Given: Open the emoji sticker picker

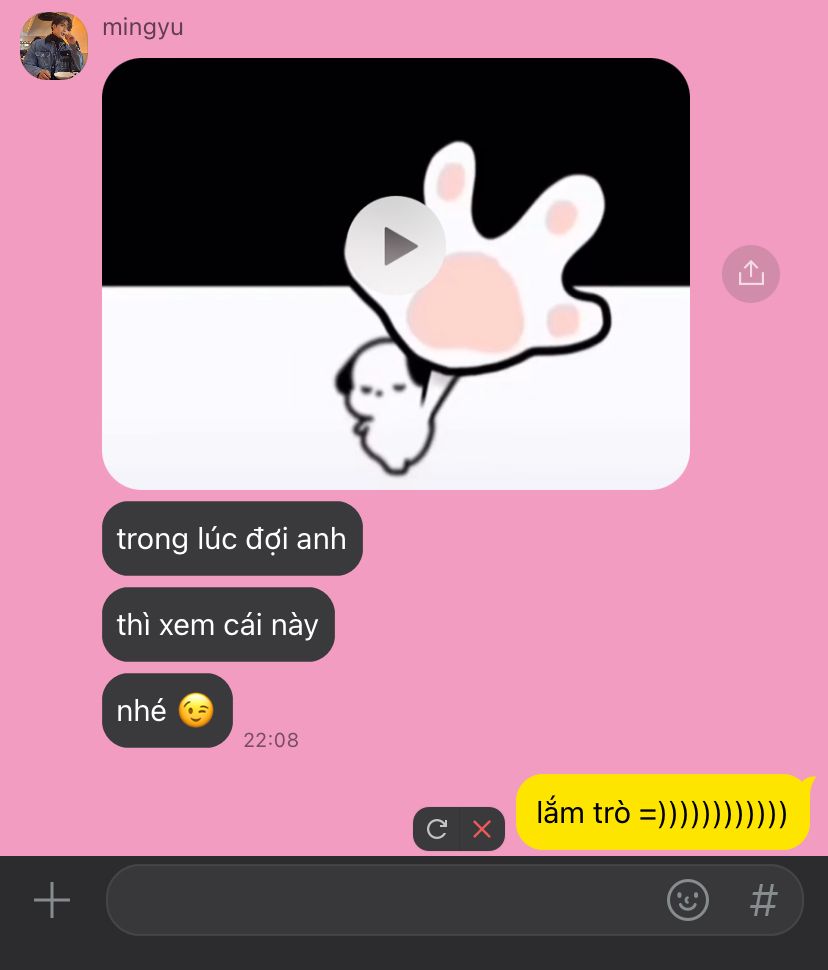Looking at the screenshot, I should (688, 900).
